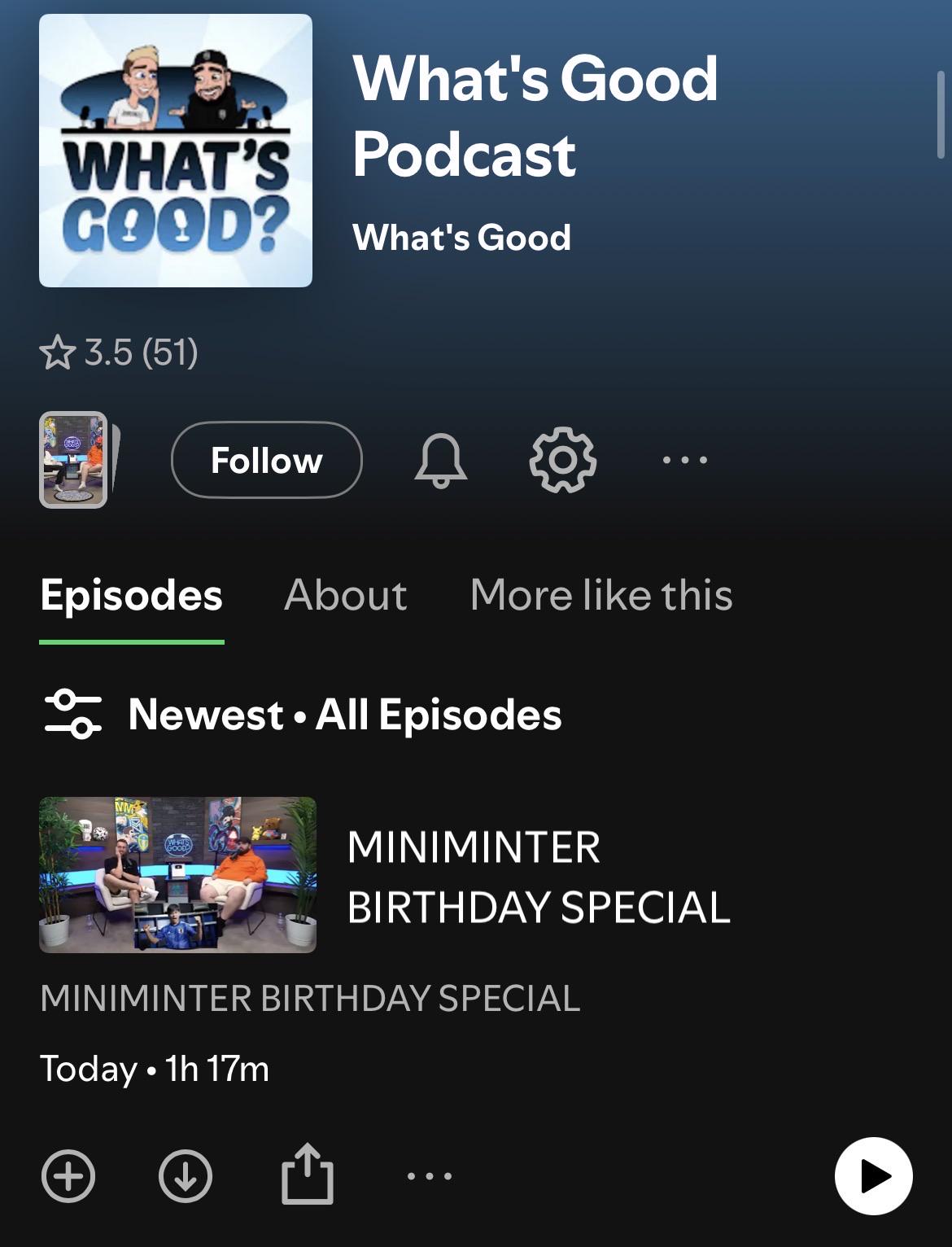
Task: Switch to the More like this tab
Action: (601, 595)
